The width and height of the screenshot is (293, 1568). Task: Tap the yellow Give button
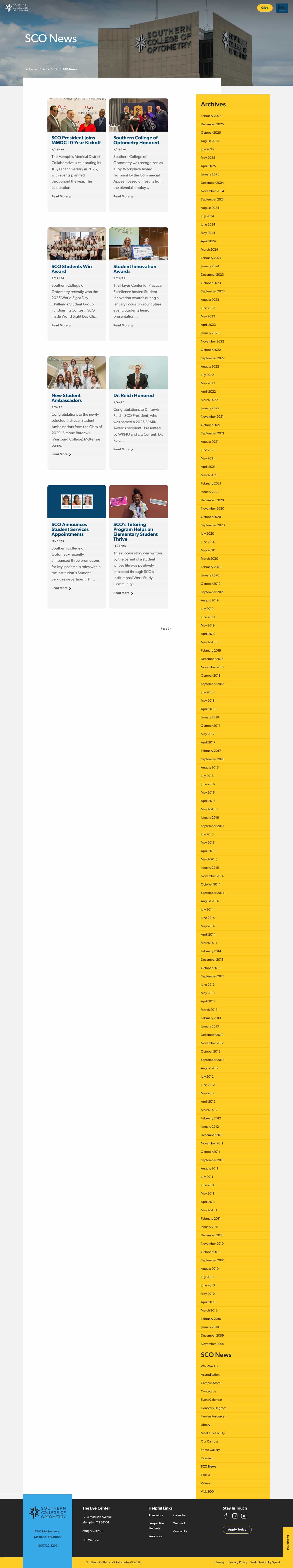pyautogui.click(x=265, y=8)
